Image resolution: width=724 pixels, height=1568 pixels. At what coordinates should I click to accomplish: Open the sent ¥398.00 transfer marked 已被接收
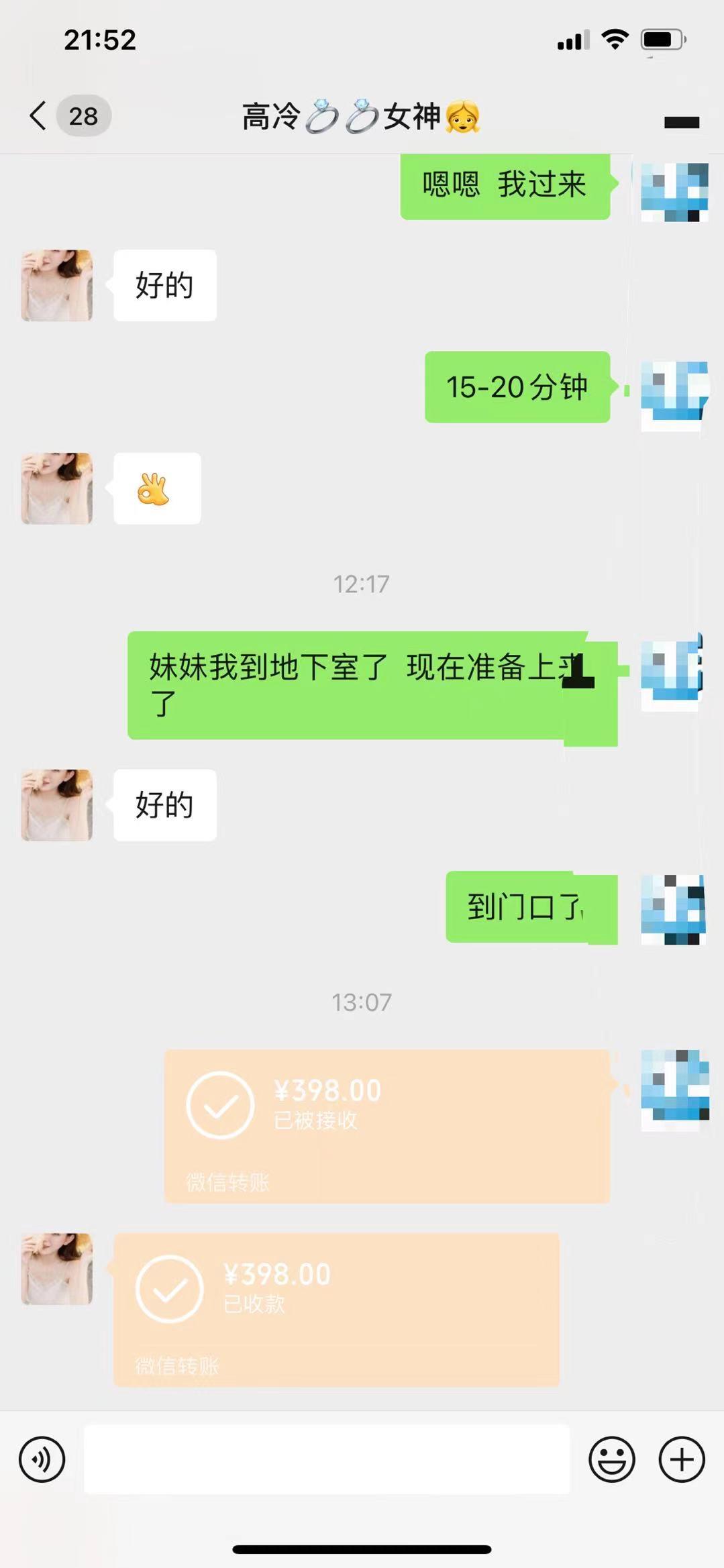(386, 1126)
